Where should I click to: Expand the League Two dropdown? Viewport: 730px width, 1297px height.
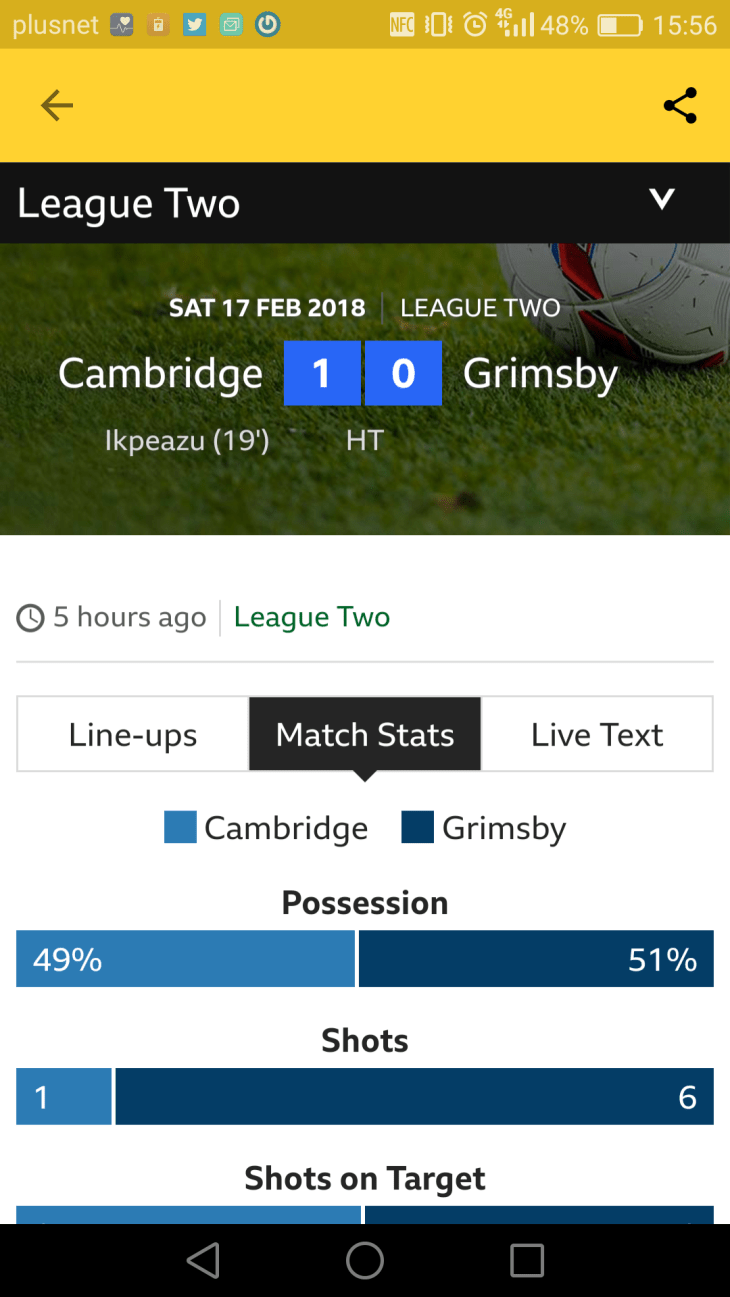pyautogui.click(x=661, y=200)
